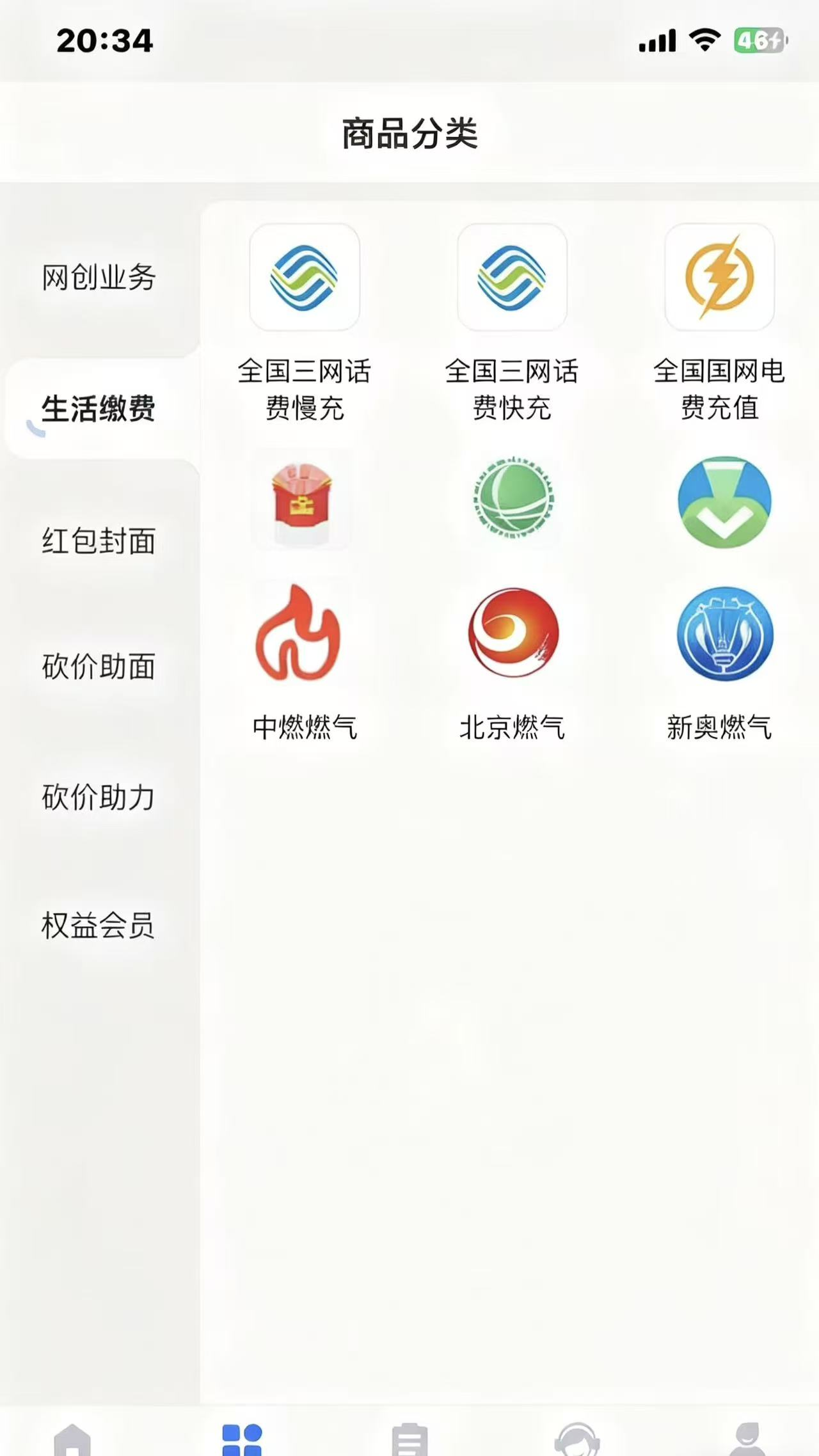Switch to the 红包封面 category
This screenshot has height=1456, width=819.
coord(99,541)
